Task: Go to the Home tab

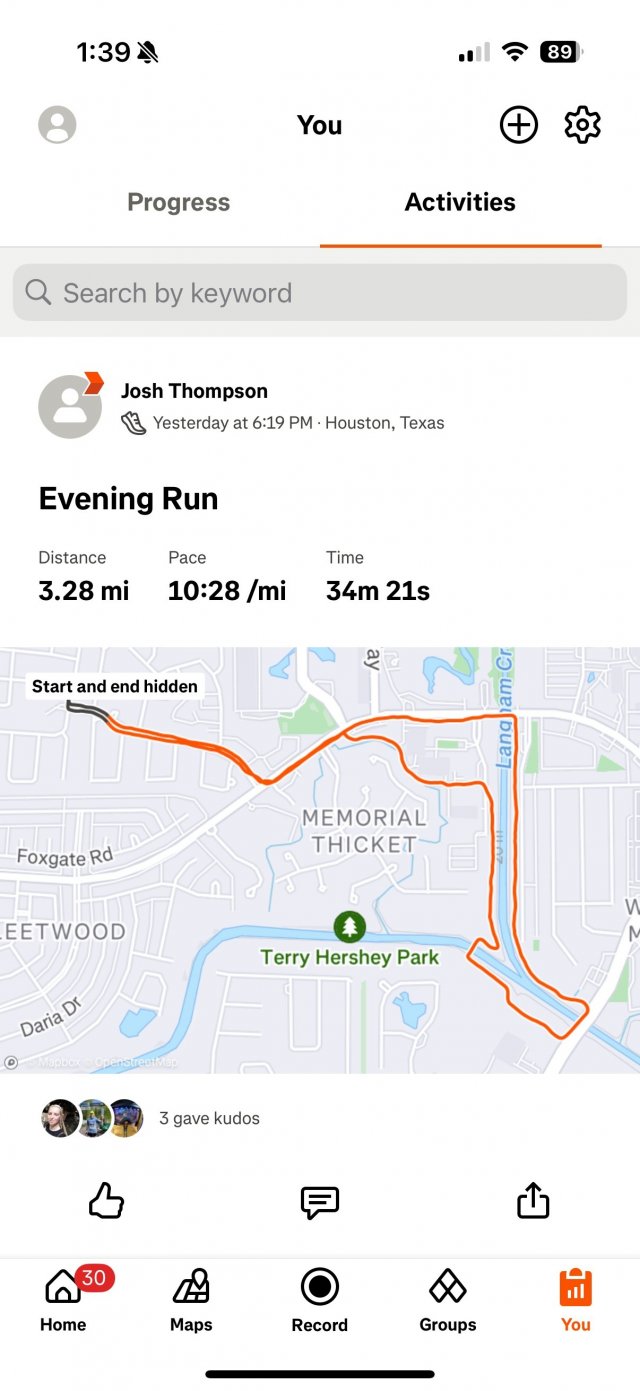Action: (x=63, y=1300)
